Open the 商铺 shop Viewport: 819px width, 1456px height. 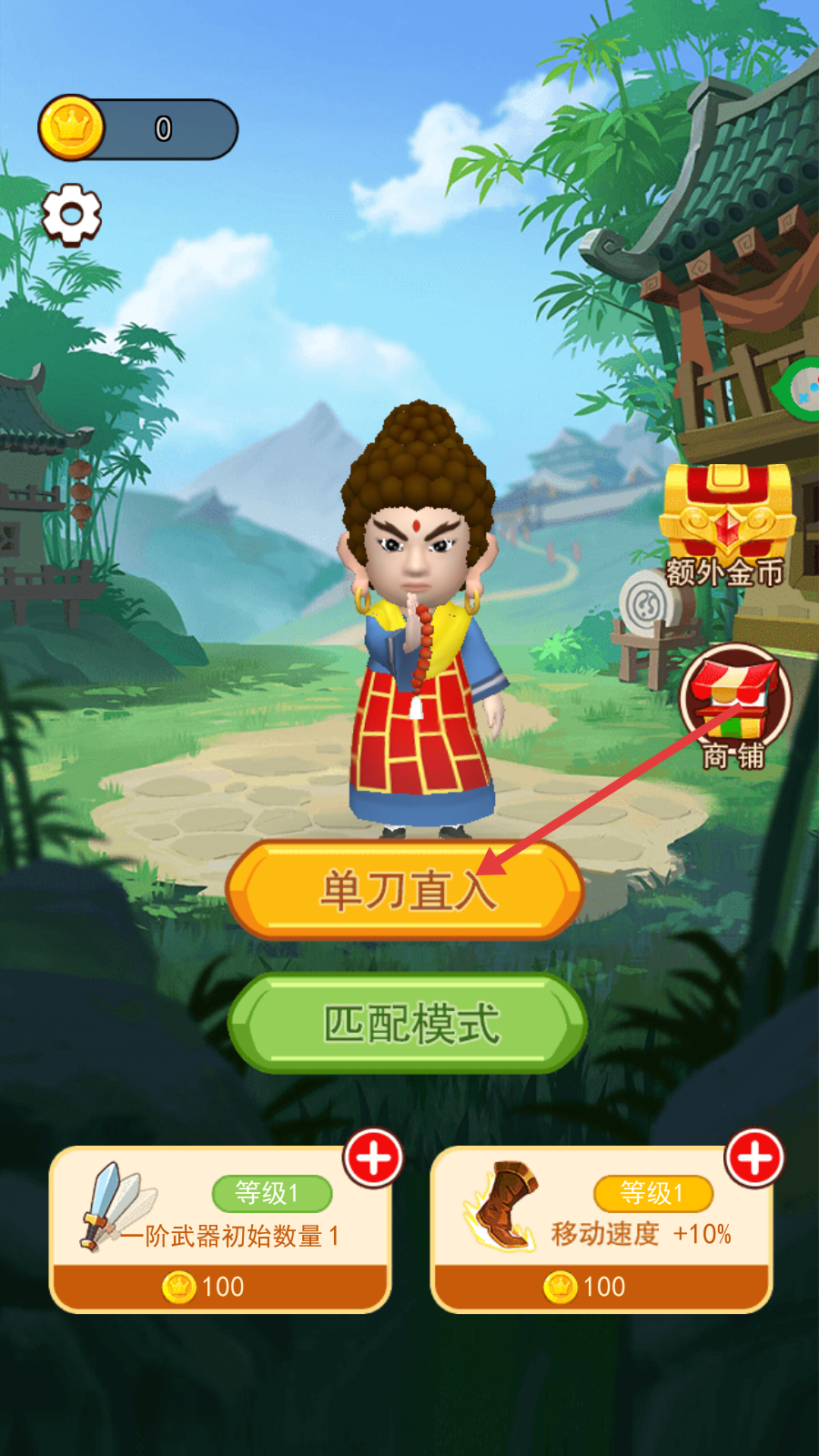(x=735, y=706)
